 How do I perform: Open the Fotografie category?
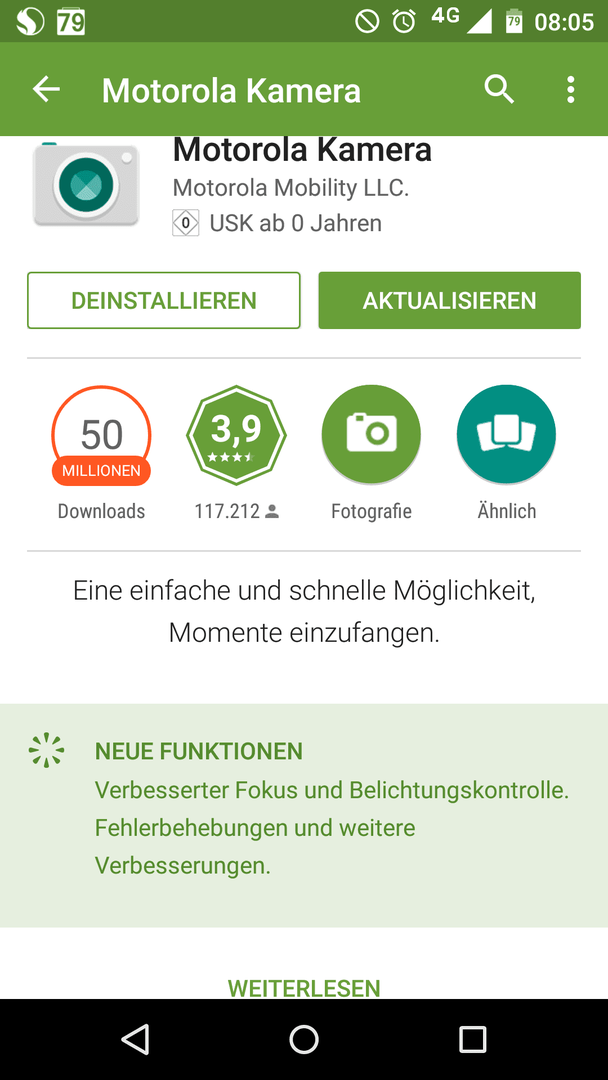pyautogui.click(x=371, y=435)
